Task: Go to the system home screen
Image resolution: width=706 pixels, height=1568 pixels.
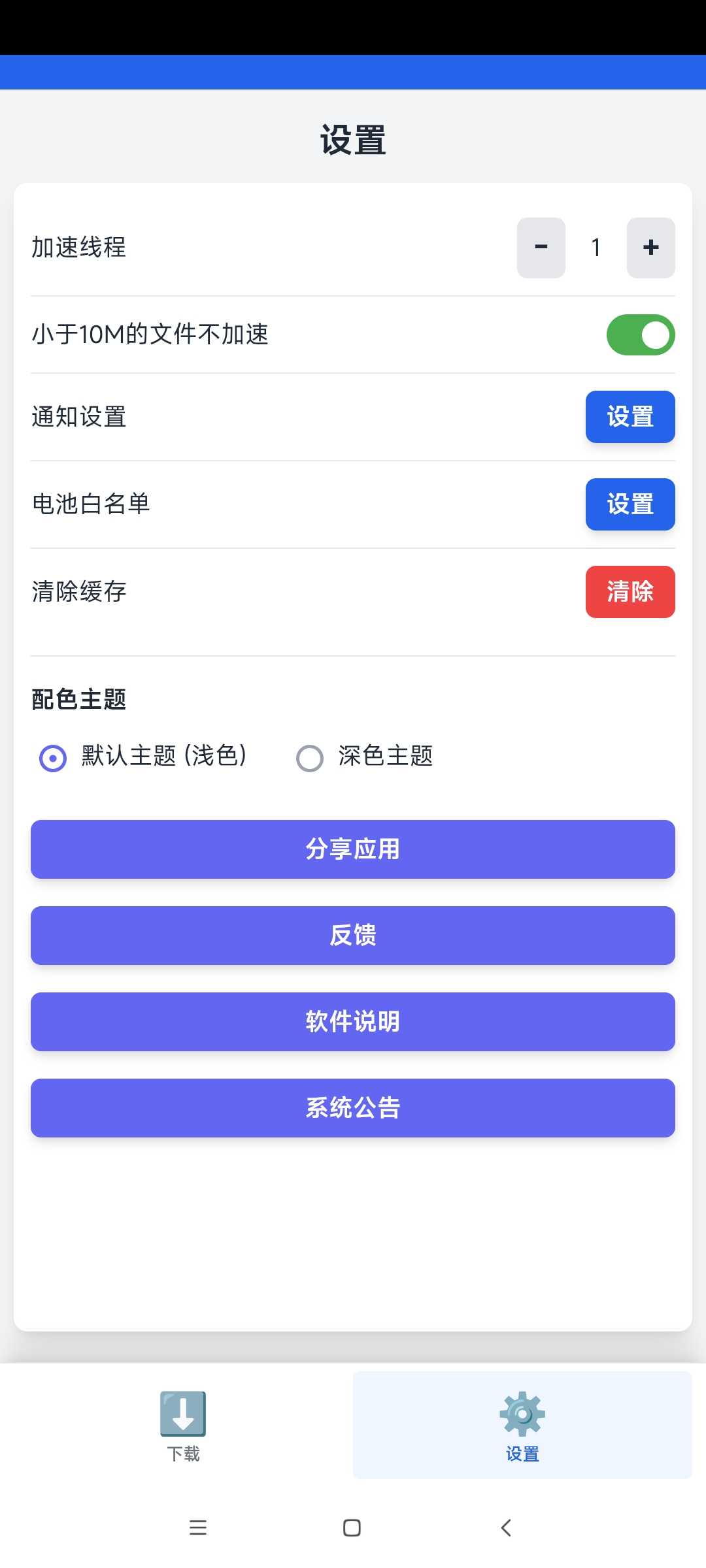Action: tap(352, 1527)
